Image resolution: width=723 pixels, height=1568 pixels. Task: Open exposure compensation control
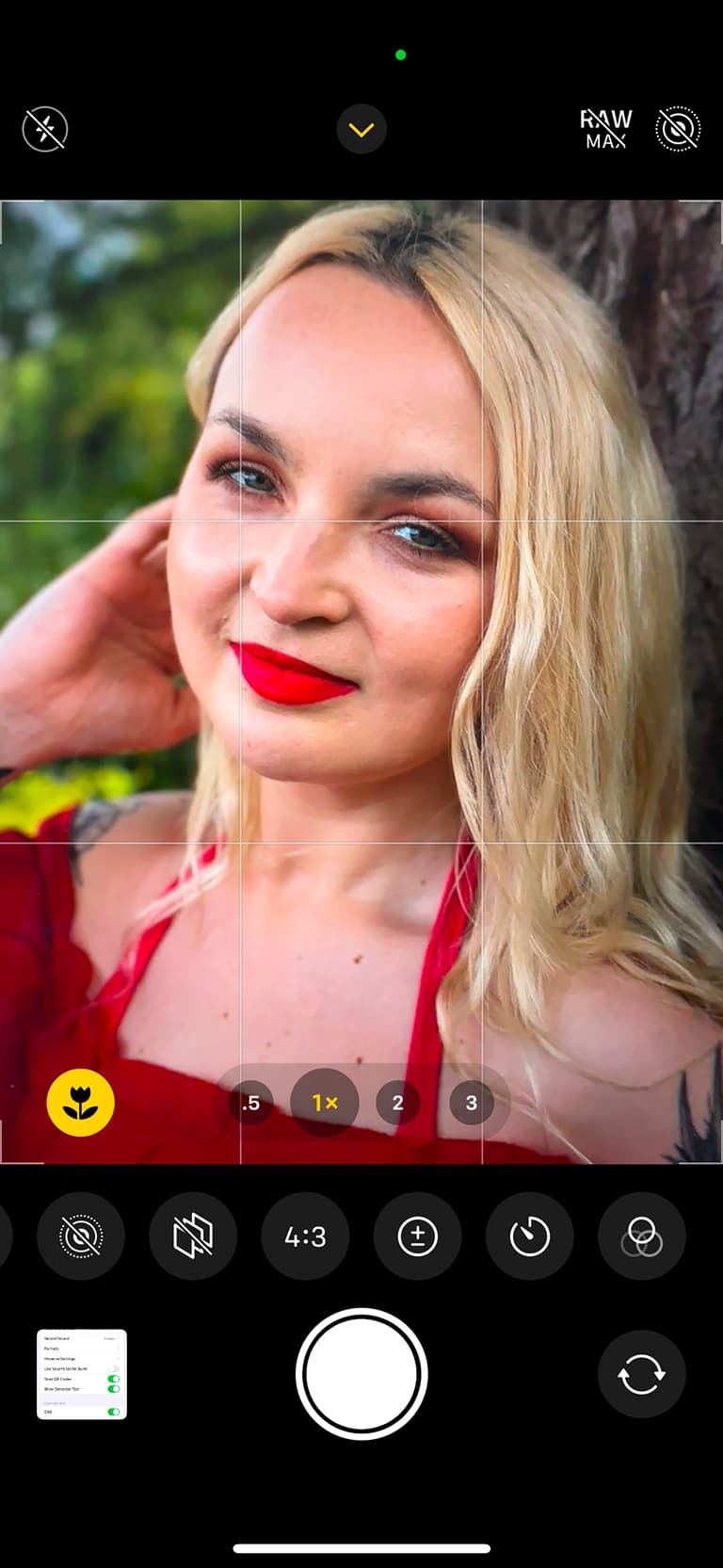(x=417, y=1237)
